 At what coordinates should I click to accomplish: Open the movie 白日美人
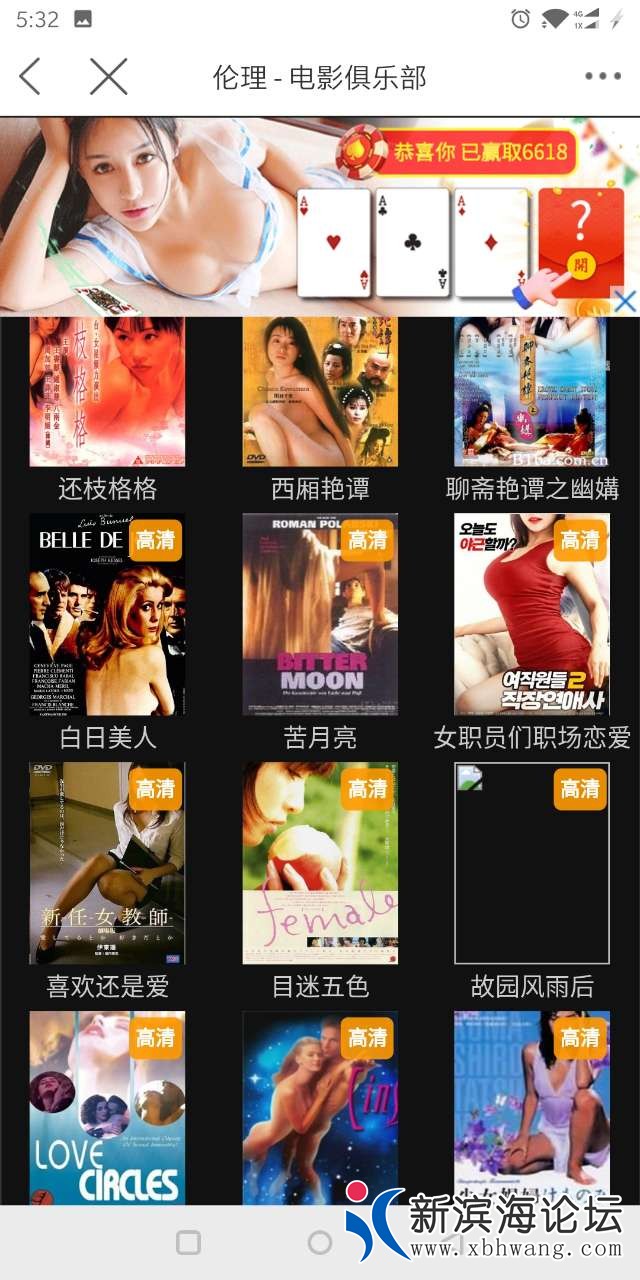coord(107,614)
